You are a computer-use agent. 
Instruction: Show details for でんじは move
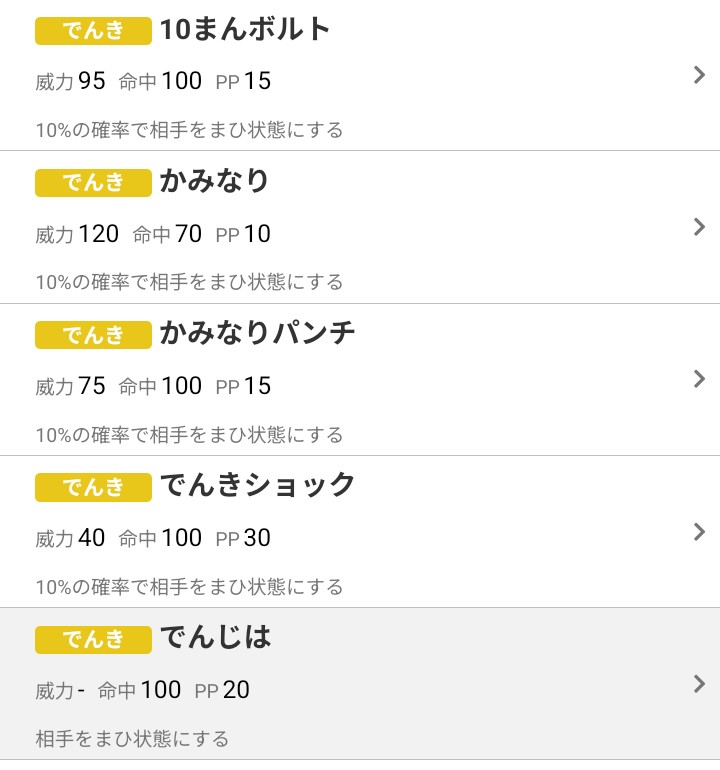(360, 684)
